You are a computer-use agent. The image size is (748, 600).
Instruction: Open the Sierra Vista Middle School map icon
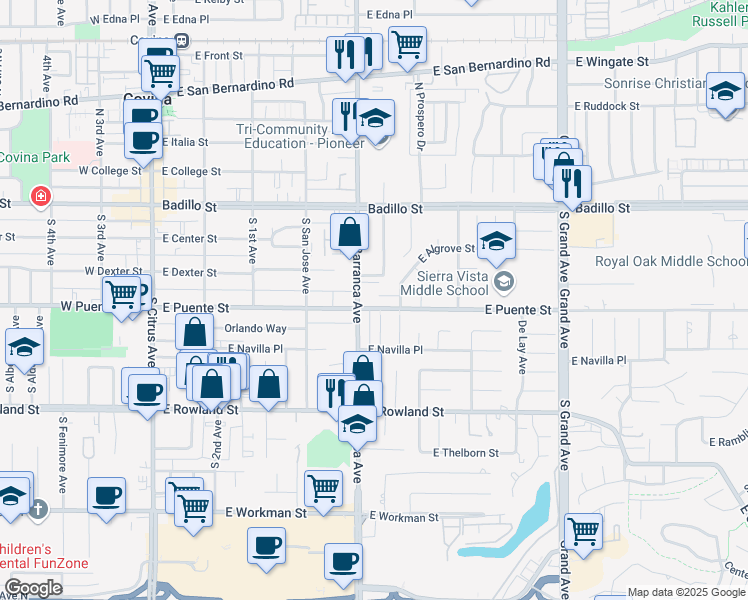504,281
